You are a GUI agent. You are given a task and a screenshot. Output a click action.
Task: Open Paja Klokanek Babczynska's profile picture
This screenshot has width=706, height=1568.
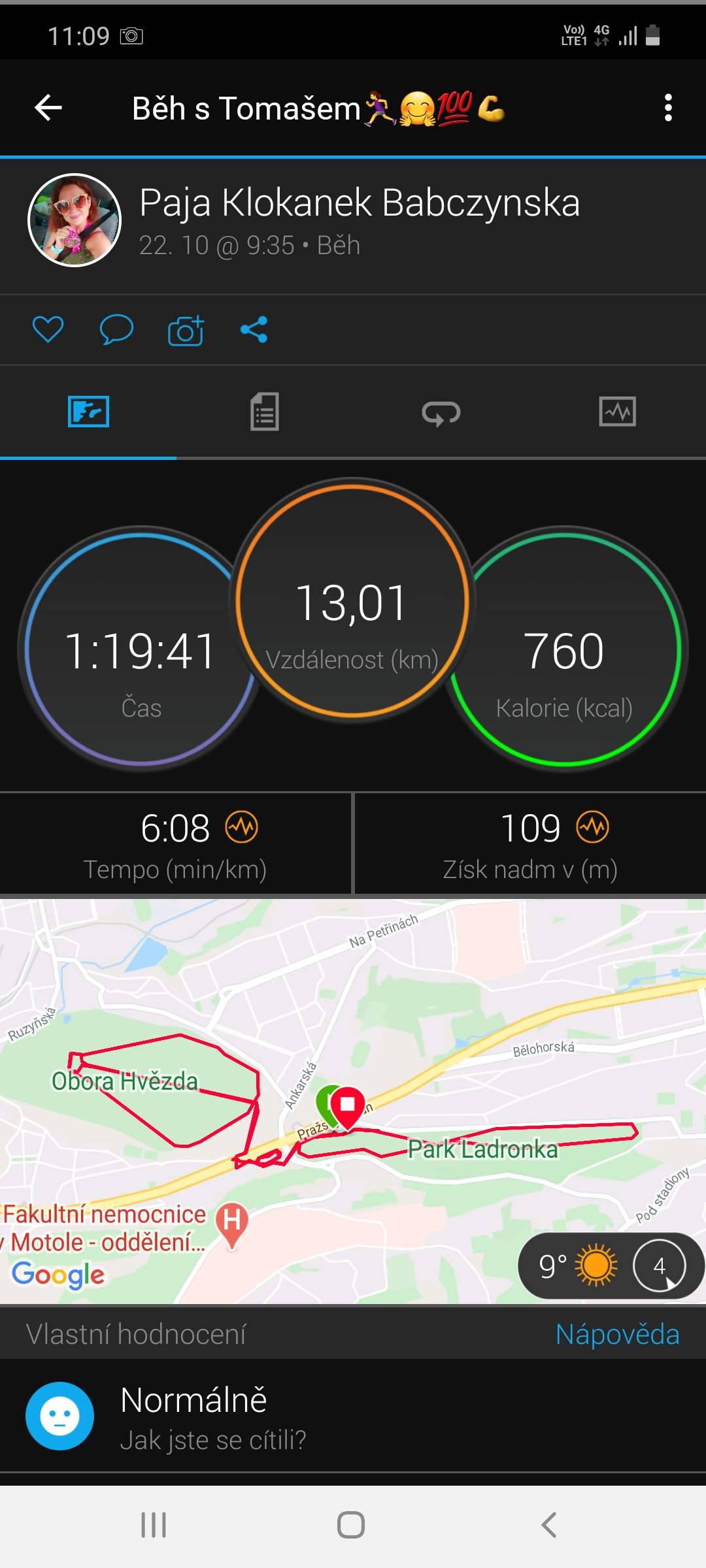75,220
